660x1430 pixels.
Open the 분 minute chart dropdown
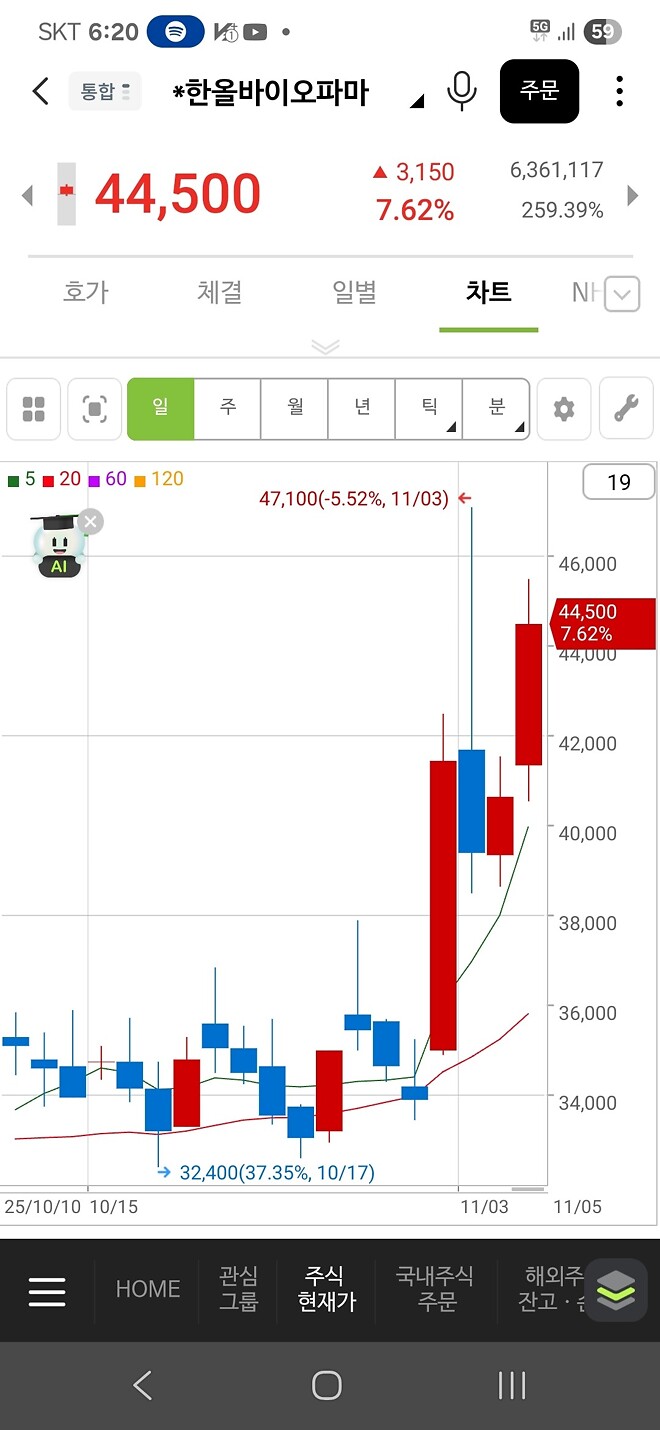click(496, 408)
